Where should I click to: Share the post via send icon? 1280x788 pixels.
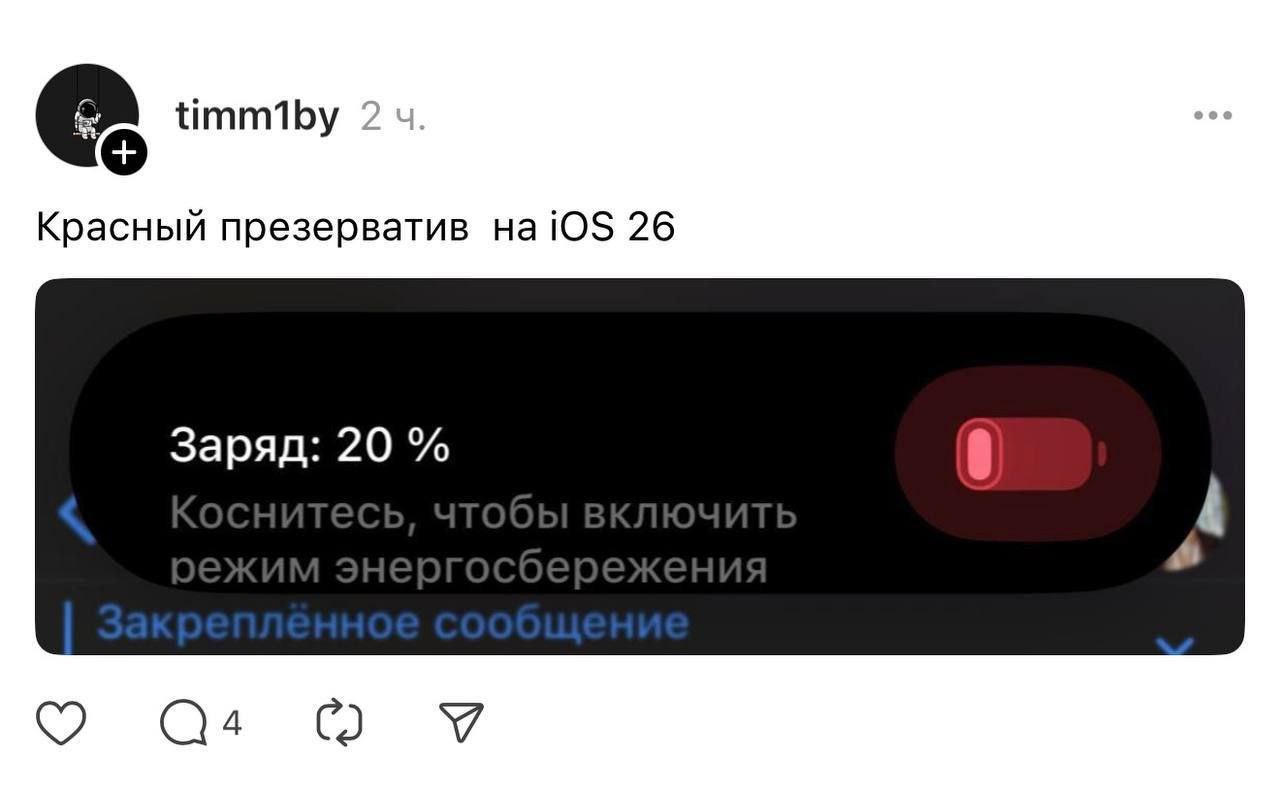pos(461,722)
